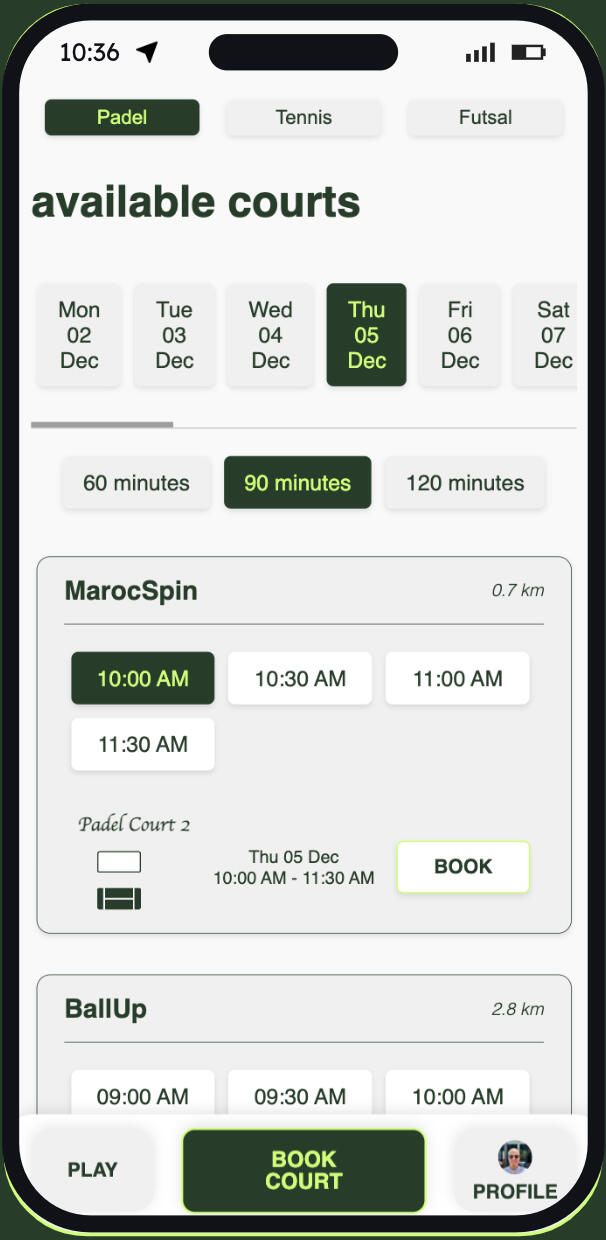
Task: Choose Monday 02 Dec date
Action: [79, 335]
